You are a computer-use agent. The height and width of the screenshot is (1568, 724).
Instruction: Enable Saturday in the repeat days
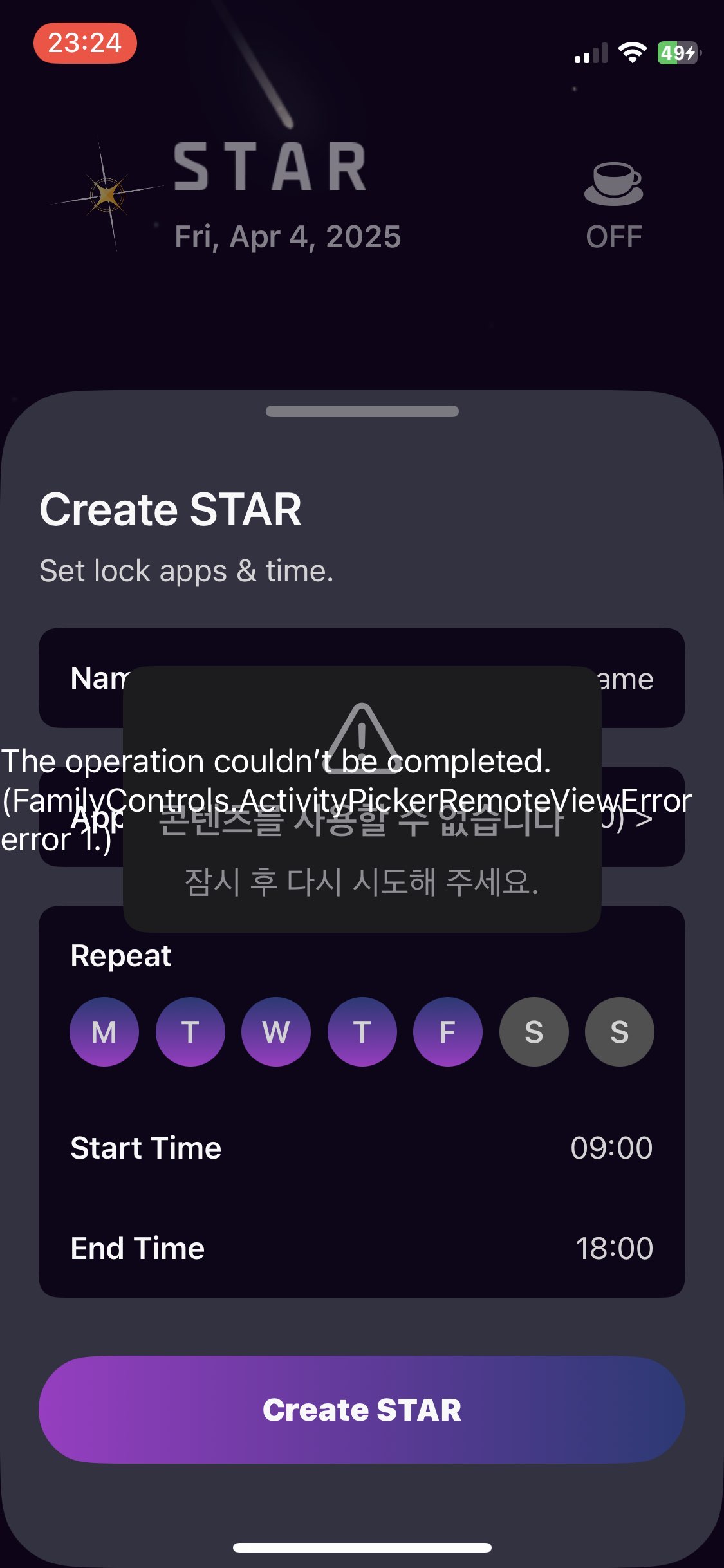pyautogui.click(x=534, y=1032)
